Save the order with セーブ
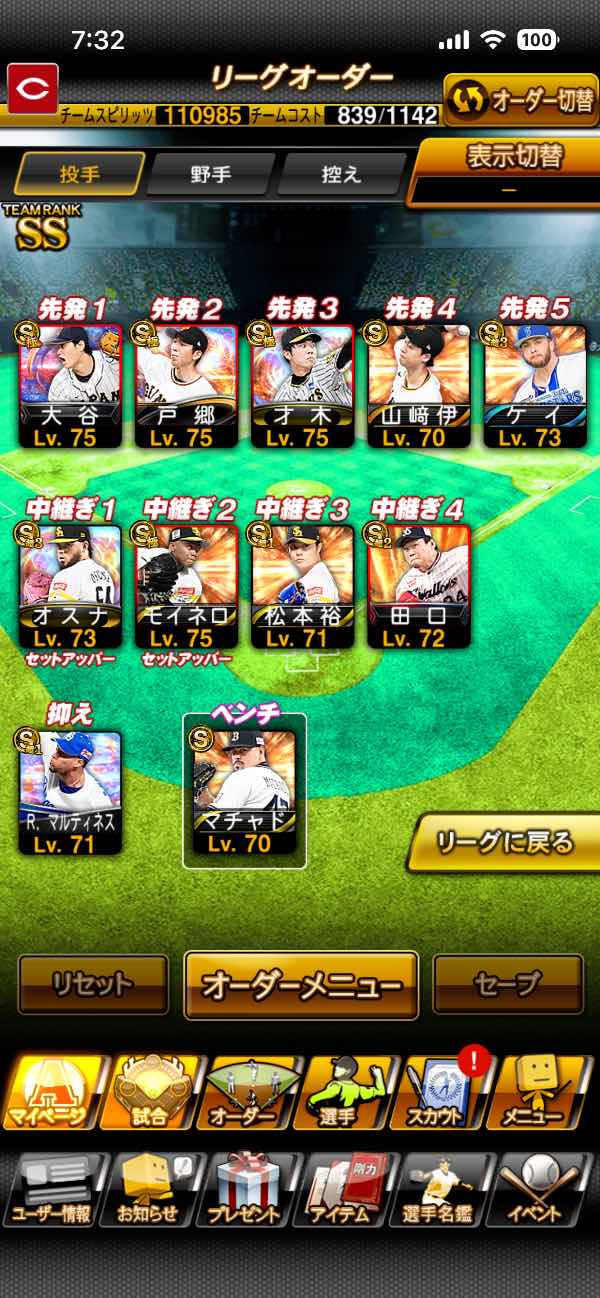This screenshot has height=1298, width=600. pyautogui.click(x=508, y=985)
